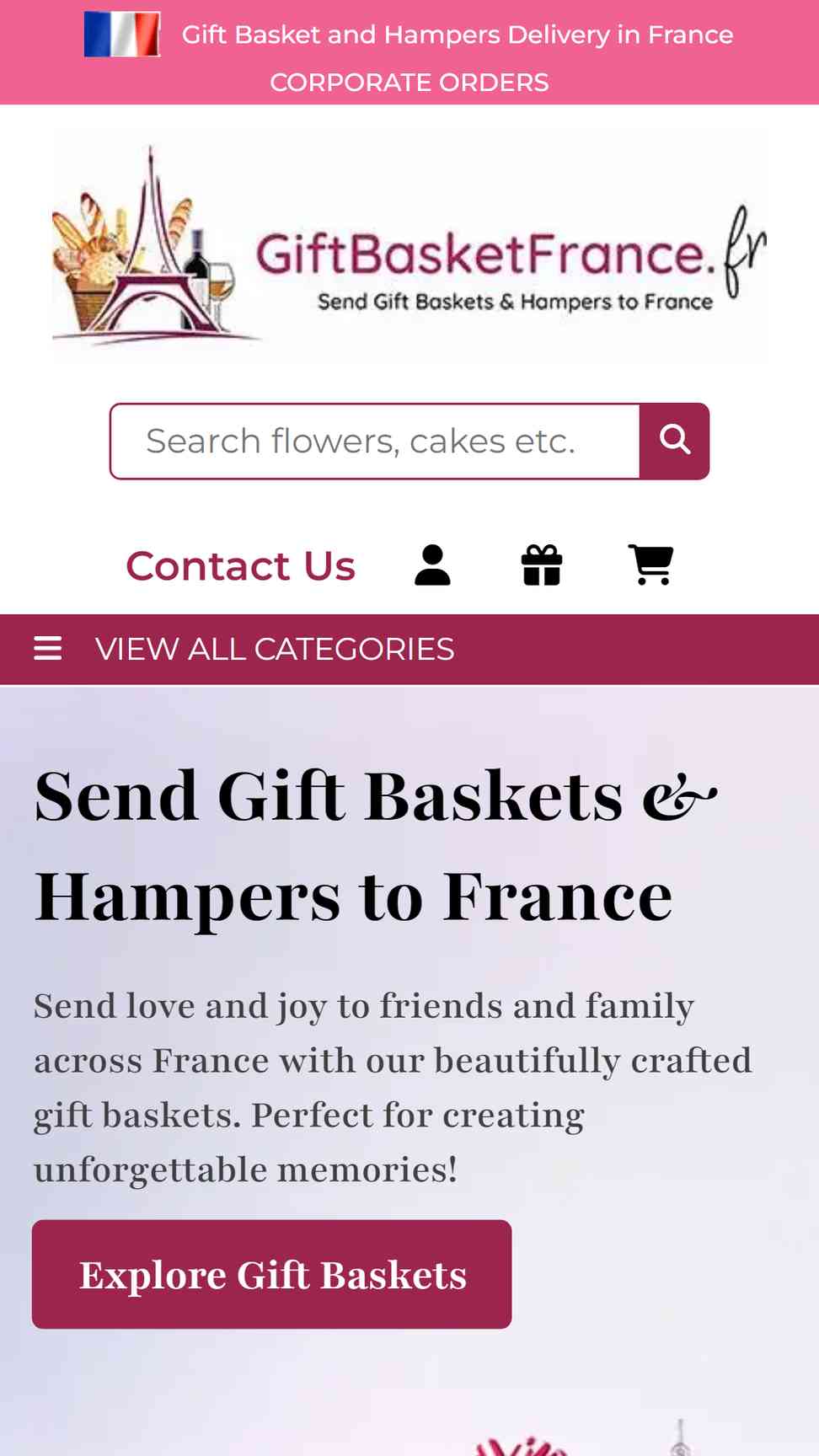Tap Explore Gift Baskets button
The image size is (819, 1456).
click(x=272, y=1275)
